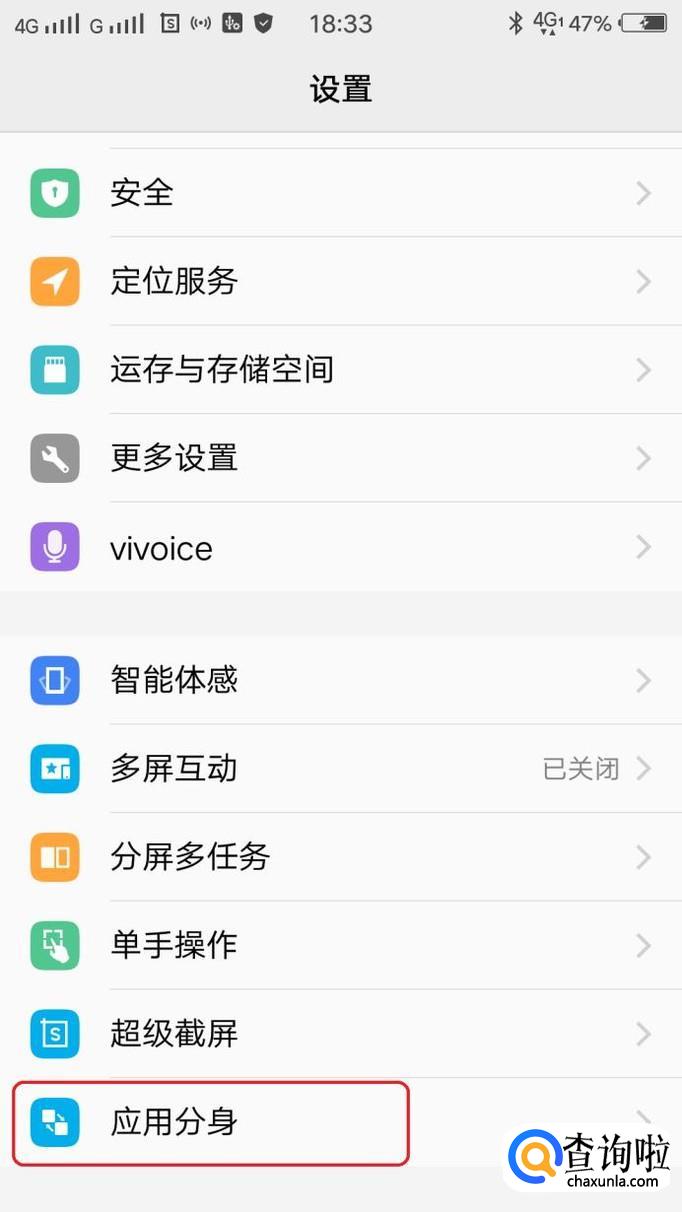Go to 分屏多任务
Screen dimensions: 682x1212
coord(340,857)
